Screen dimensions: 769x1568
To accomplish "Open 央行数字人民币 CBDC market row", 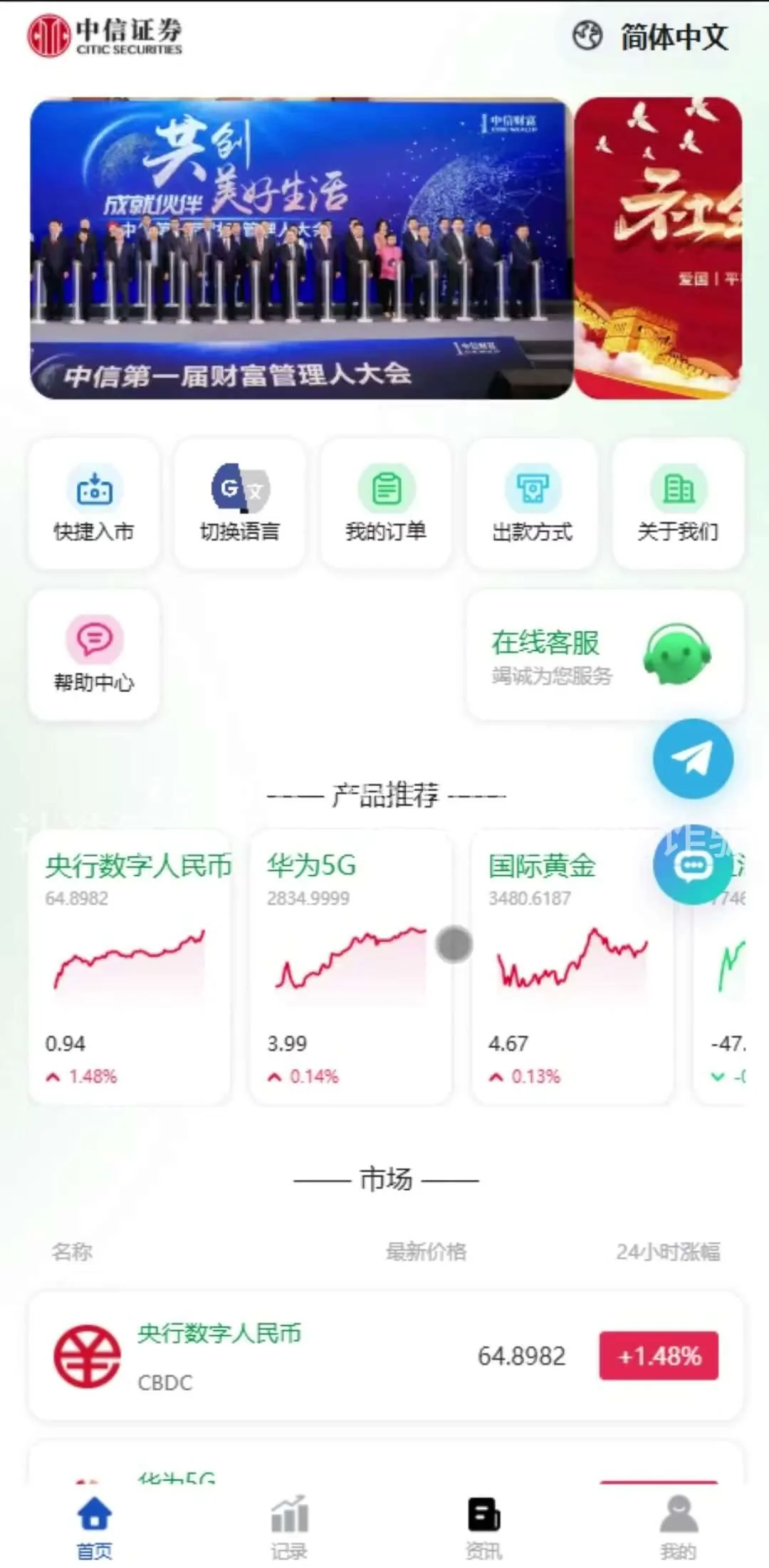I will 386,1356.
